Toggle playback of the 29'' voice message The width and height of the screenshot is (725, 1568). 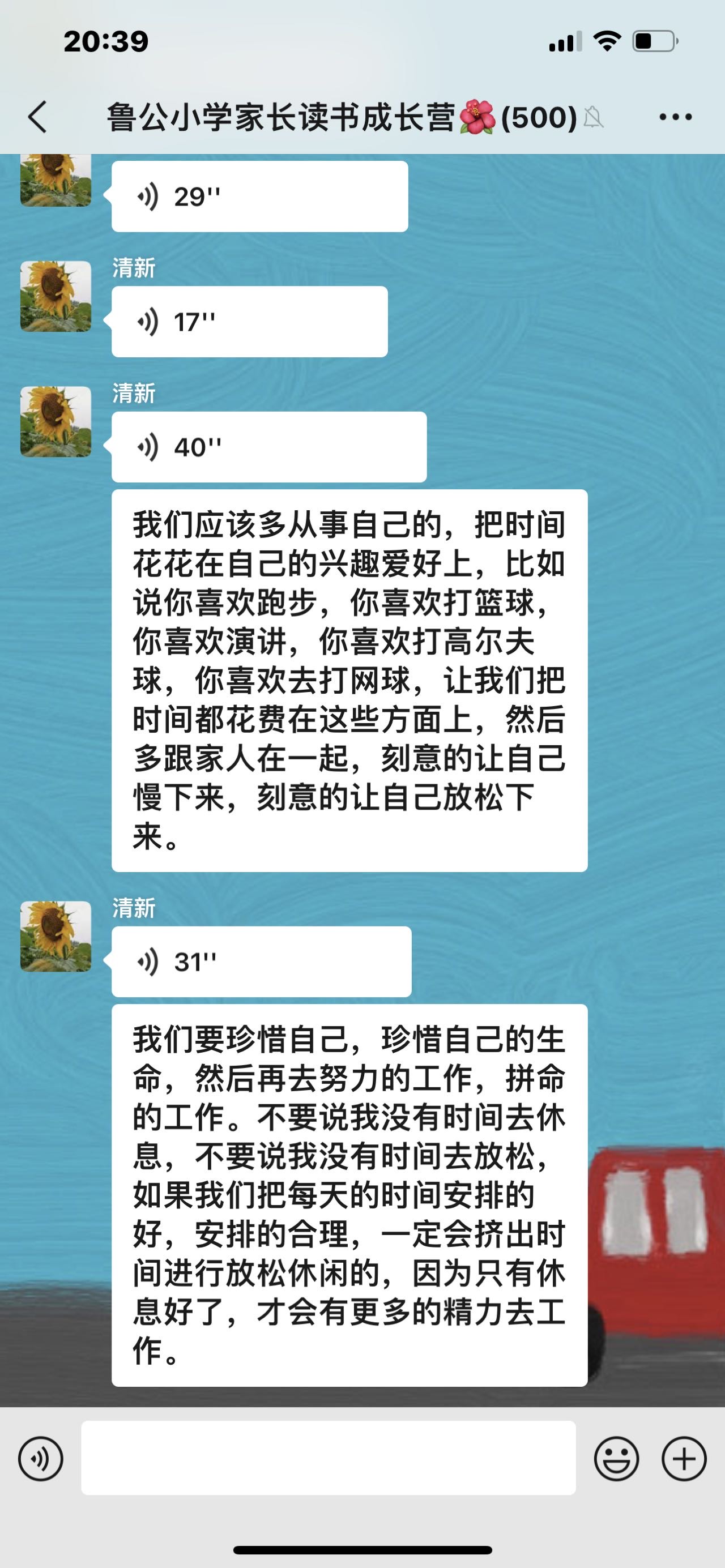pos(149,196)
